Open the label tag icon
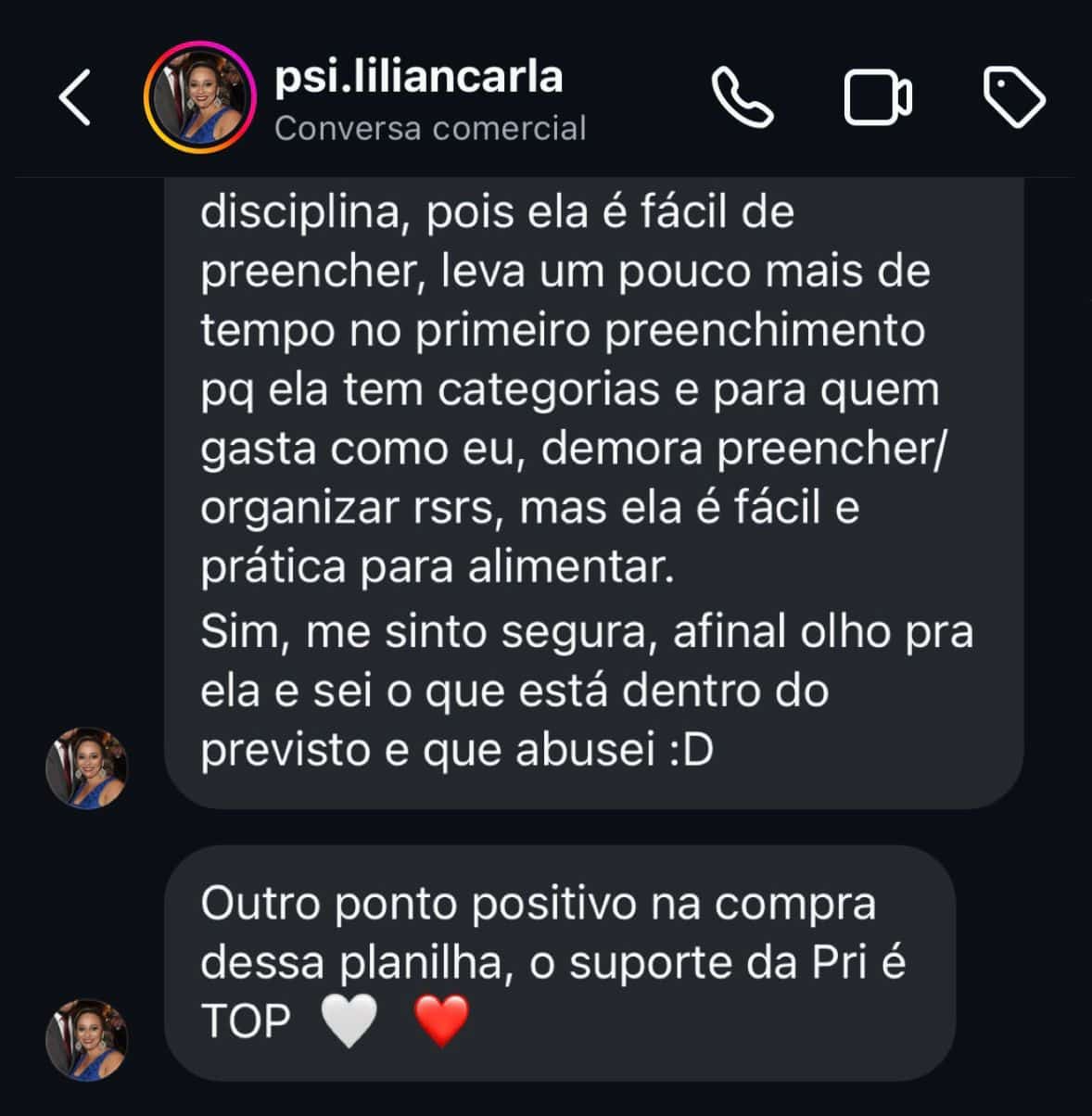 click(x=1013, y=96)
